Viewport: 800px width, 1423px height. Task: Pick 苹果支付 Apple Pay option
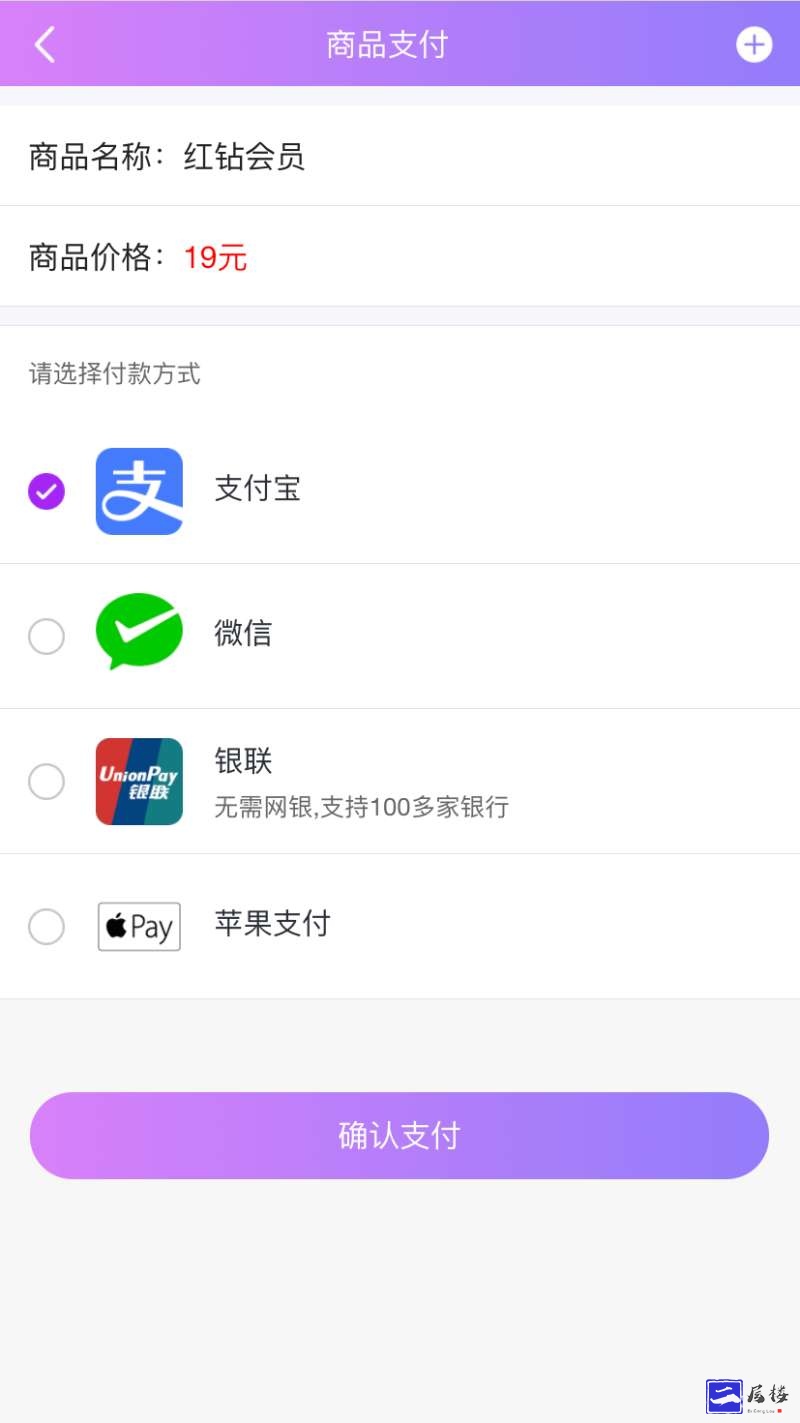click(400, 926)
